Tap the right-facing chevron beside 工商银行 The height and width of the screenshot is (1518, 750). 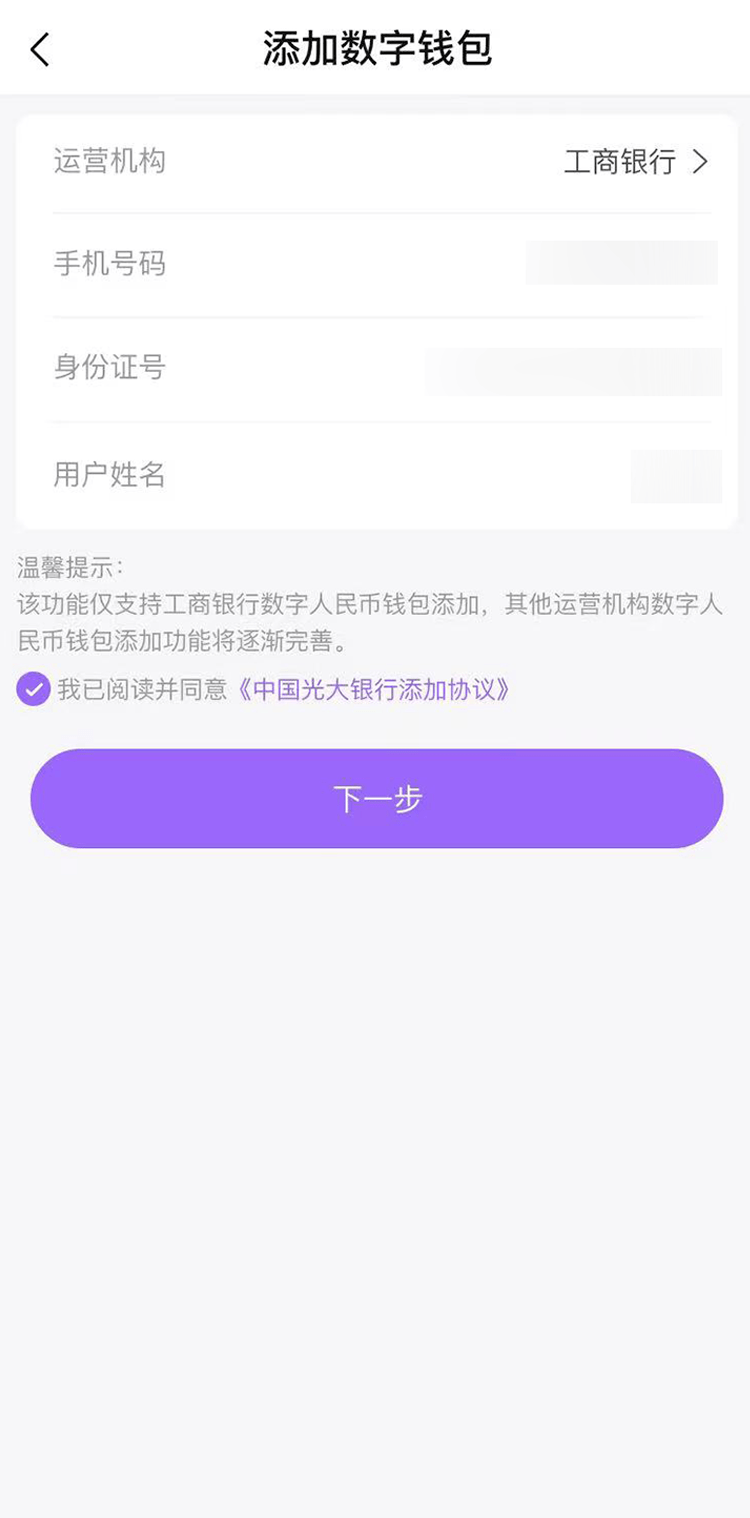click(700, 161)
